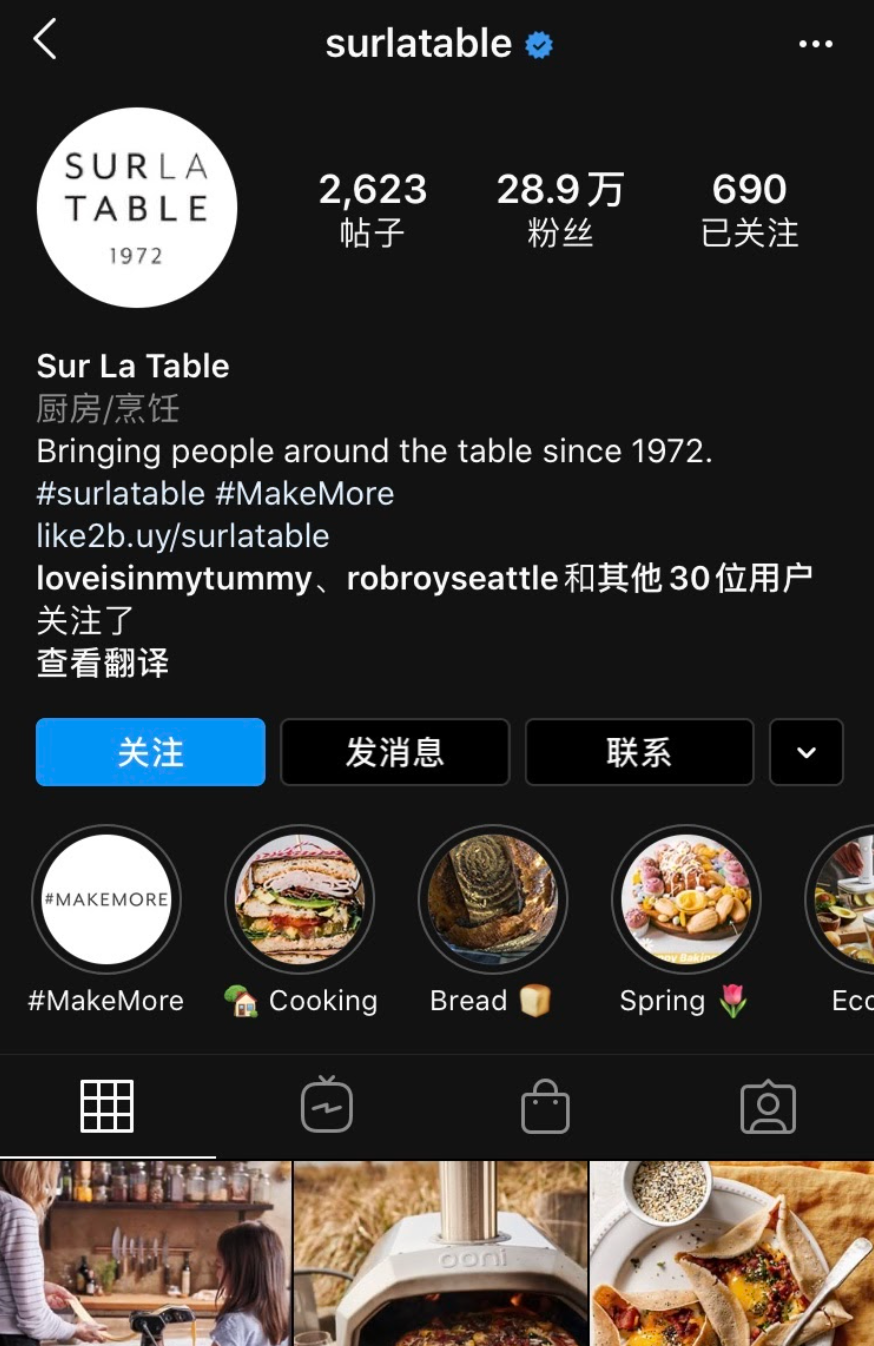Go back using the top-left arrow
The height and width of the screenshot is (1346, 874).
click(45, 42)
